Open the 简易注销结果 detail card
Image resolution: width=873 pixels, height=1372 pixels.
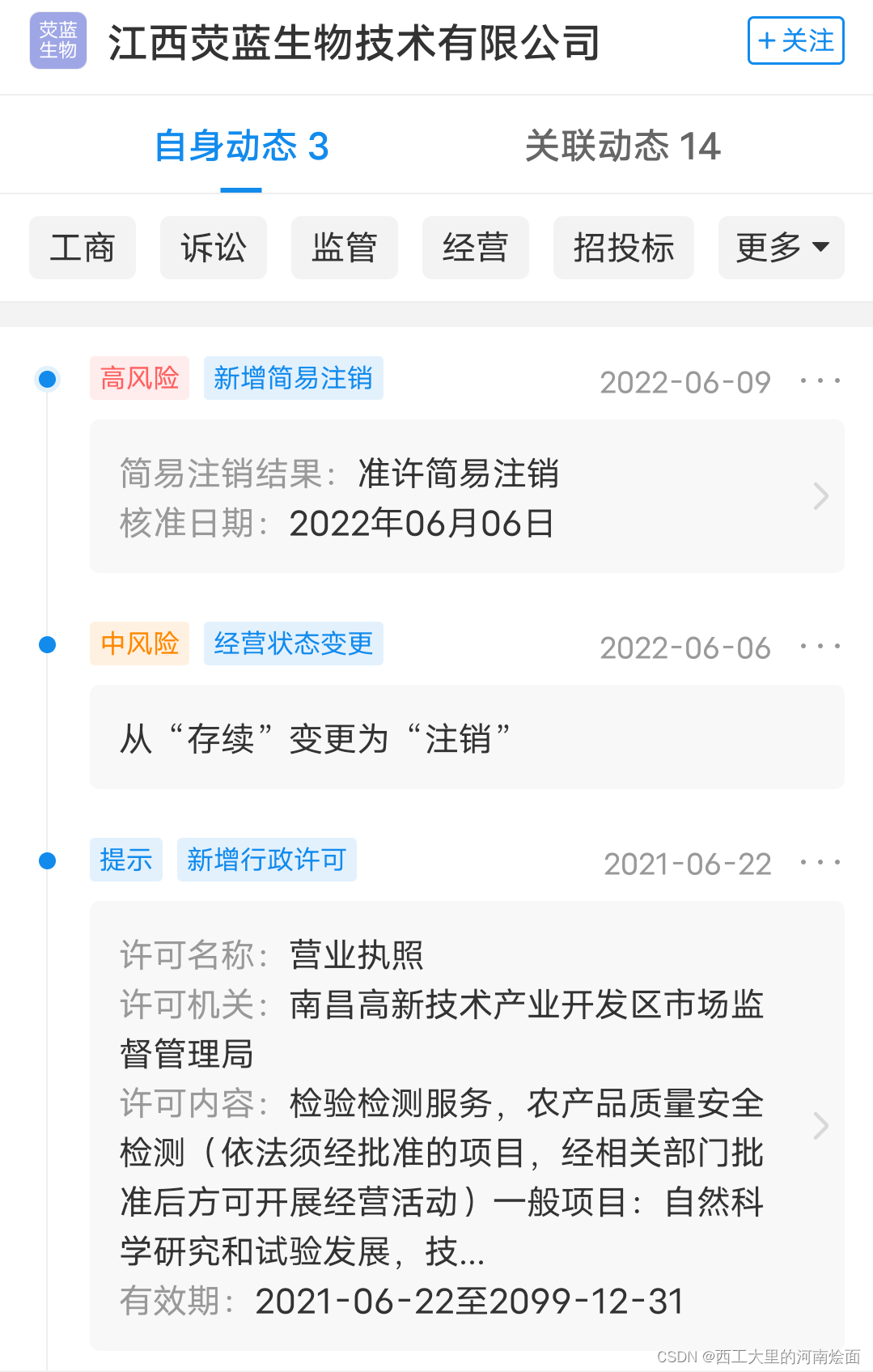tap(467, 496)
